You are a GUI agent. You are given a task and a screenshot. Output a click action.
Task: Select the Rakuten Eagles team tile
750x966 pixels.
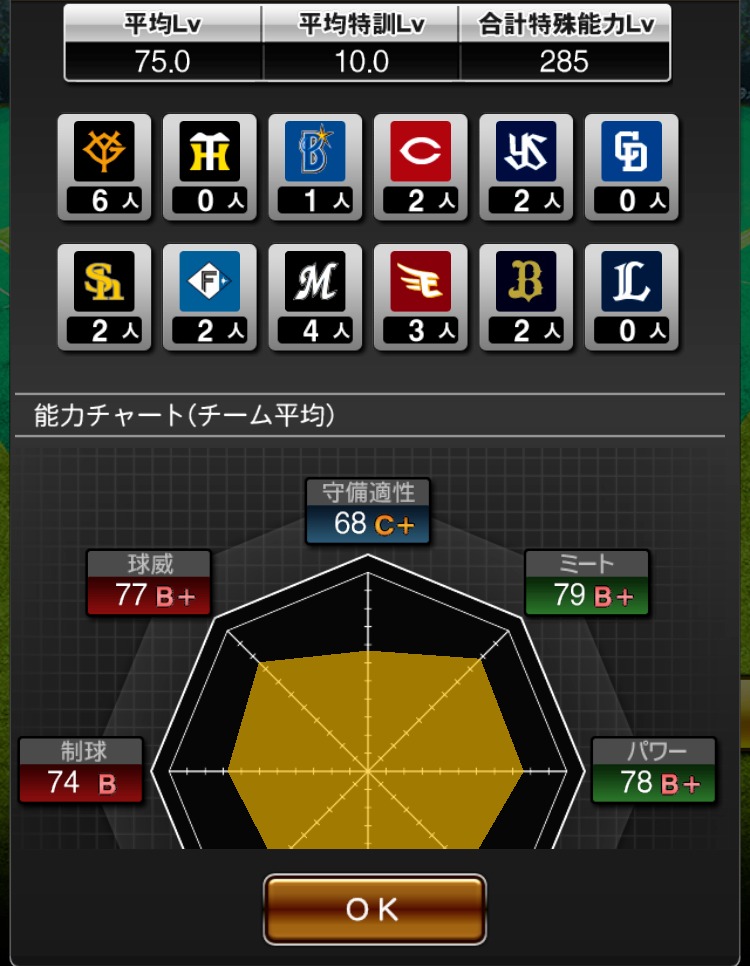point(421,297)
